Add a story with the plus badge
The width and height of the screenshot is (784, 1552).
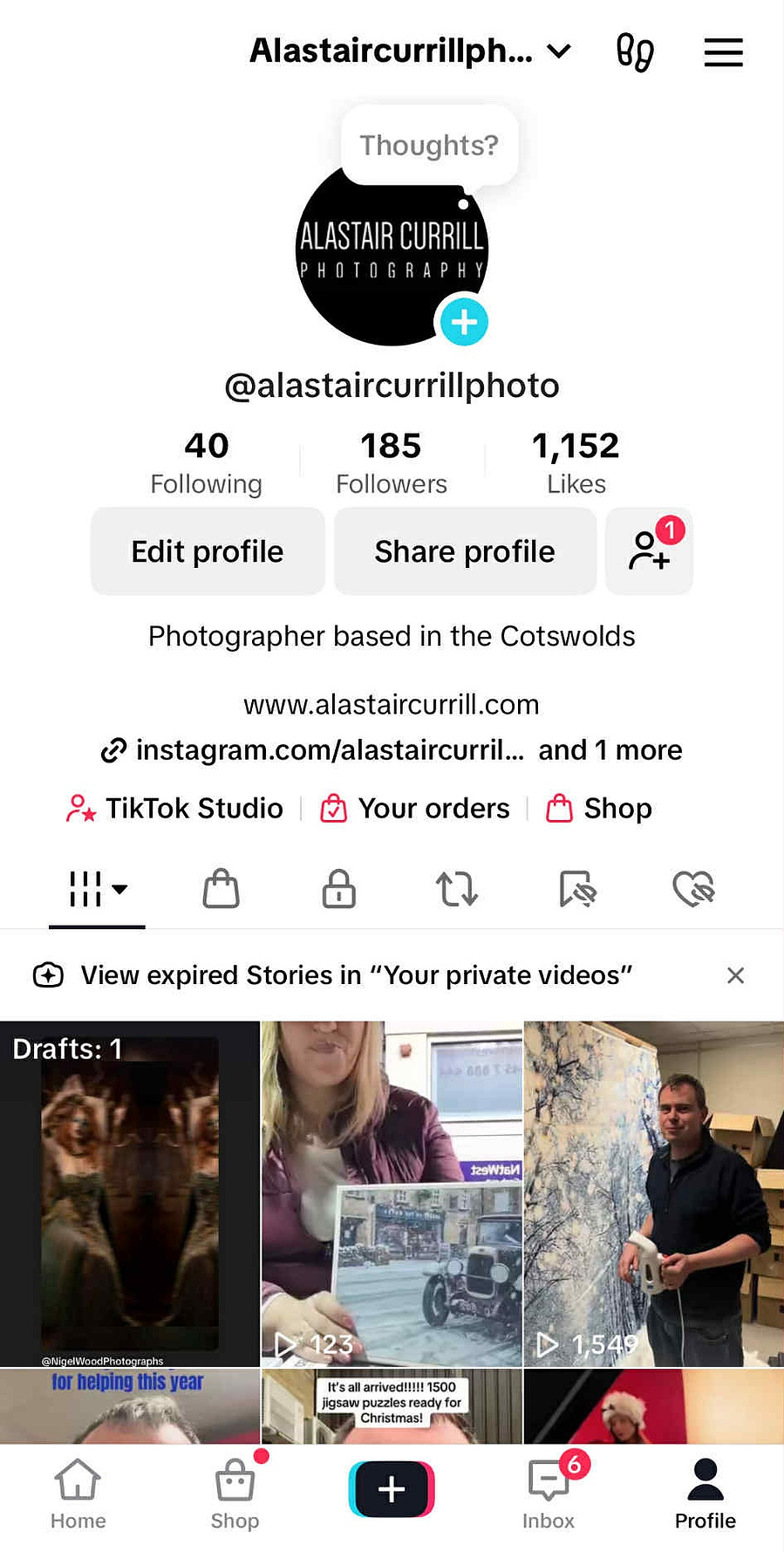pyautogui.click(x=463, y=322)
